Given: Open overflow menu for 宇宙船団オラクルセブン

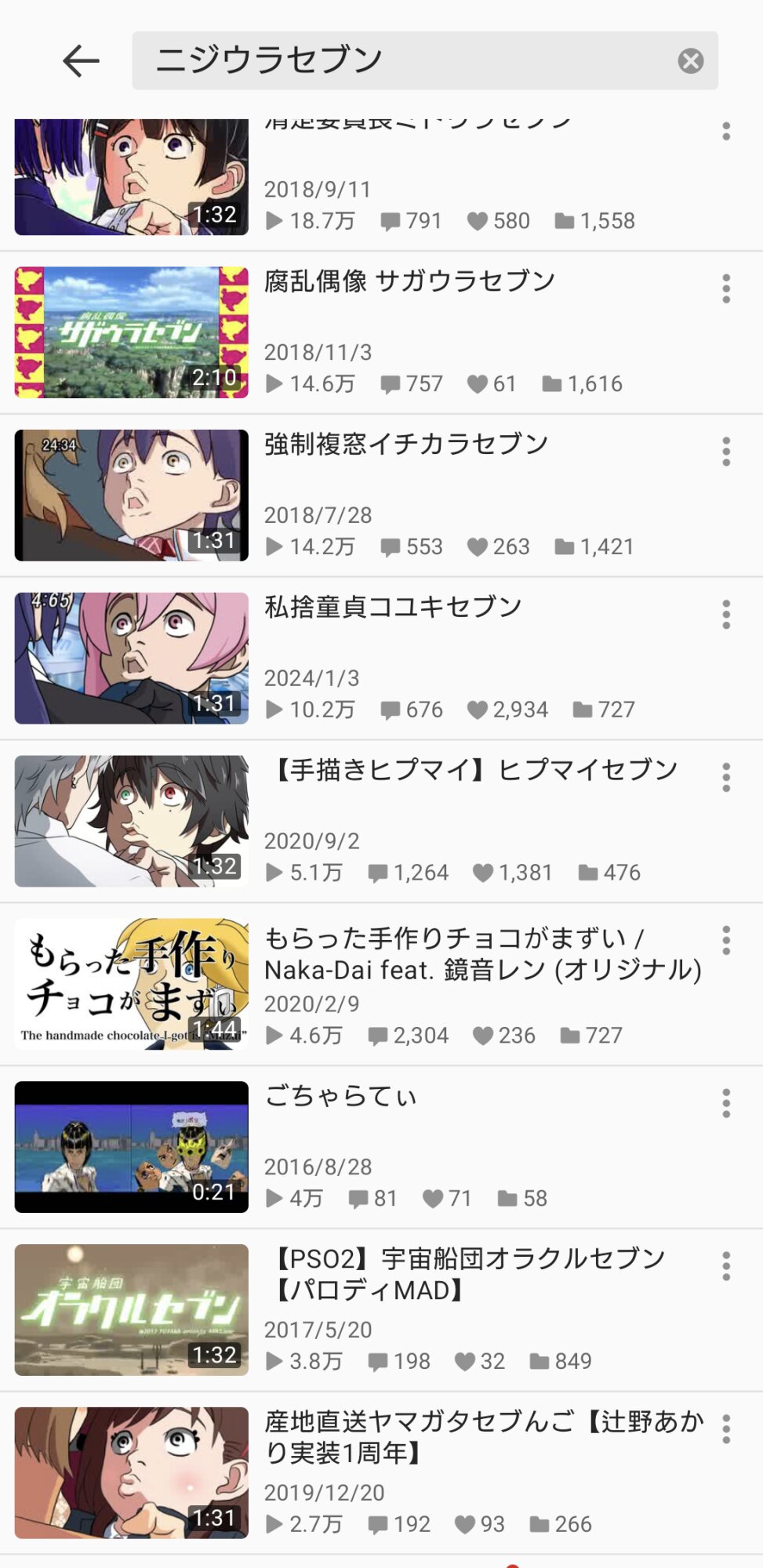Looking at the screenshot, I should [726, 1266].
